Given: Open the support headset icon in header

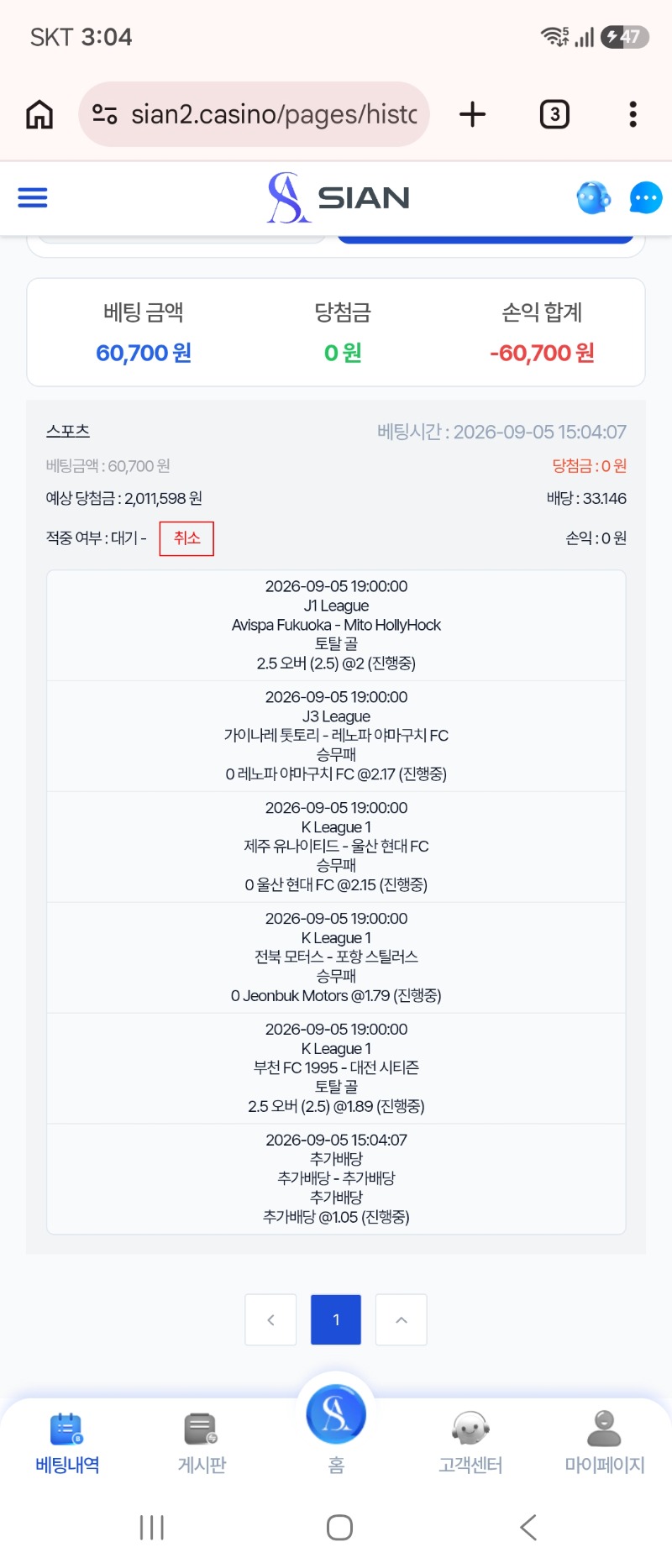Looking at the screenshot, I should [594, 198].
